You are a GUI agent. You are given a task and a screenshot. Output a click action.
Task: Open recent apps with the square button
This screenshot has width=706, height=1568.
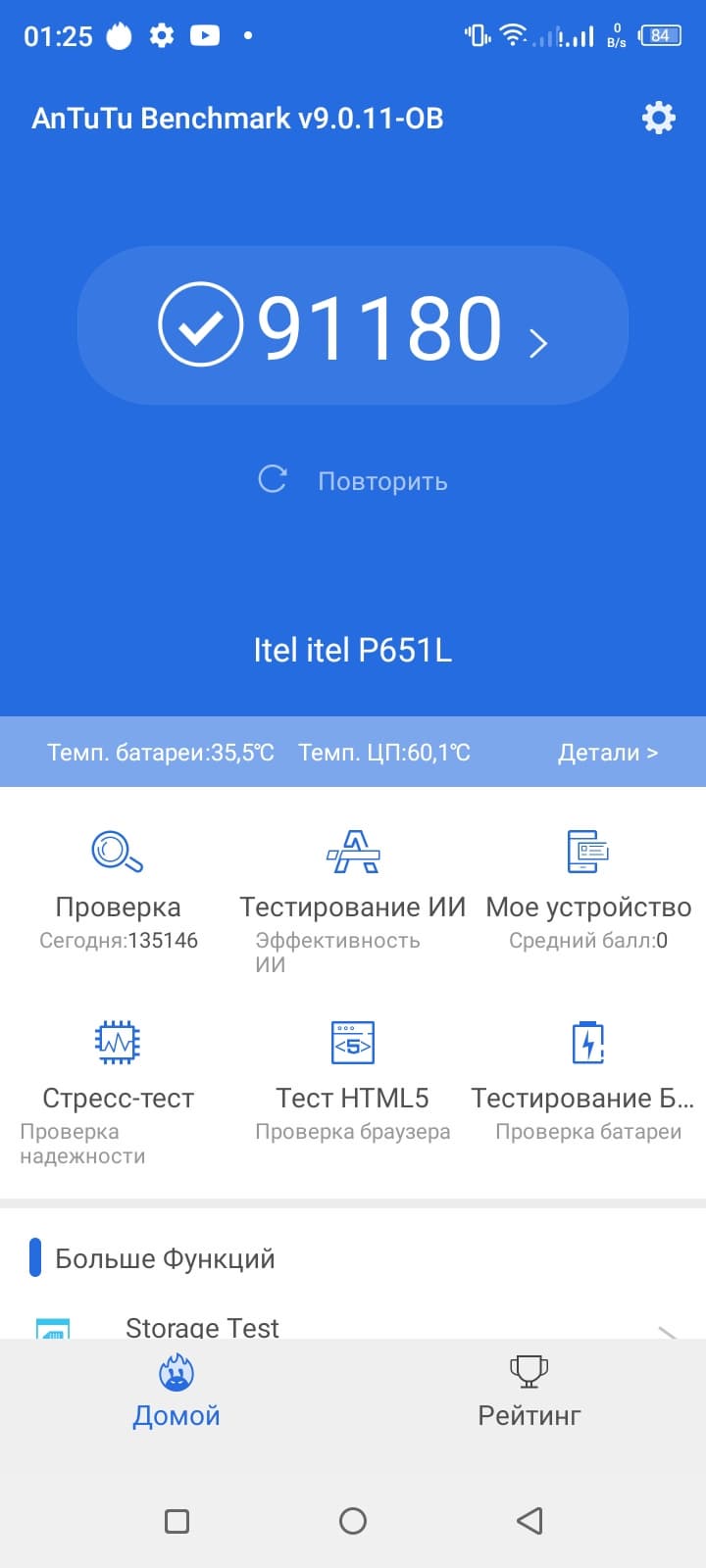(176, 1521)
